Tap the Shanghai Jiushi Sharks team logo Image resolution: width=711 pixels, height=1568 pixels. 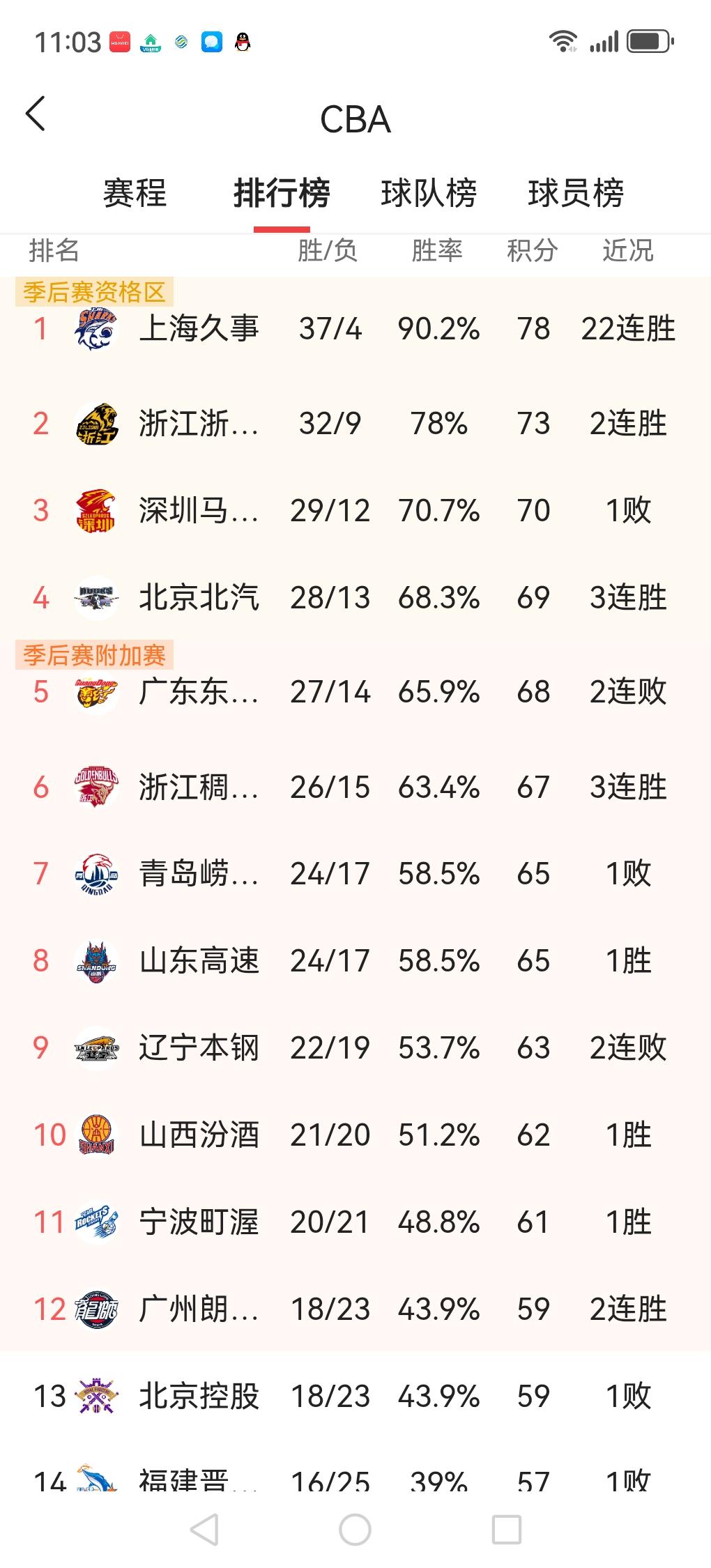tap(96, 330)
